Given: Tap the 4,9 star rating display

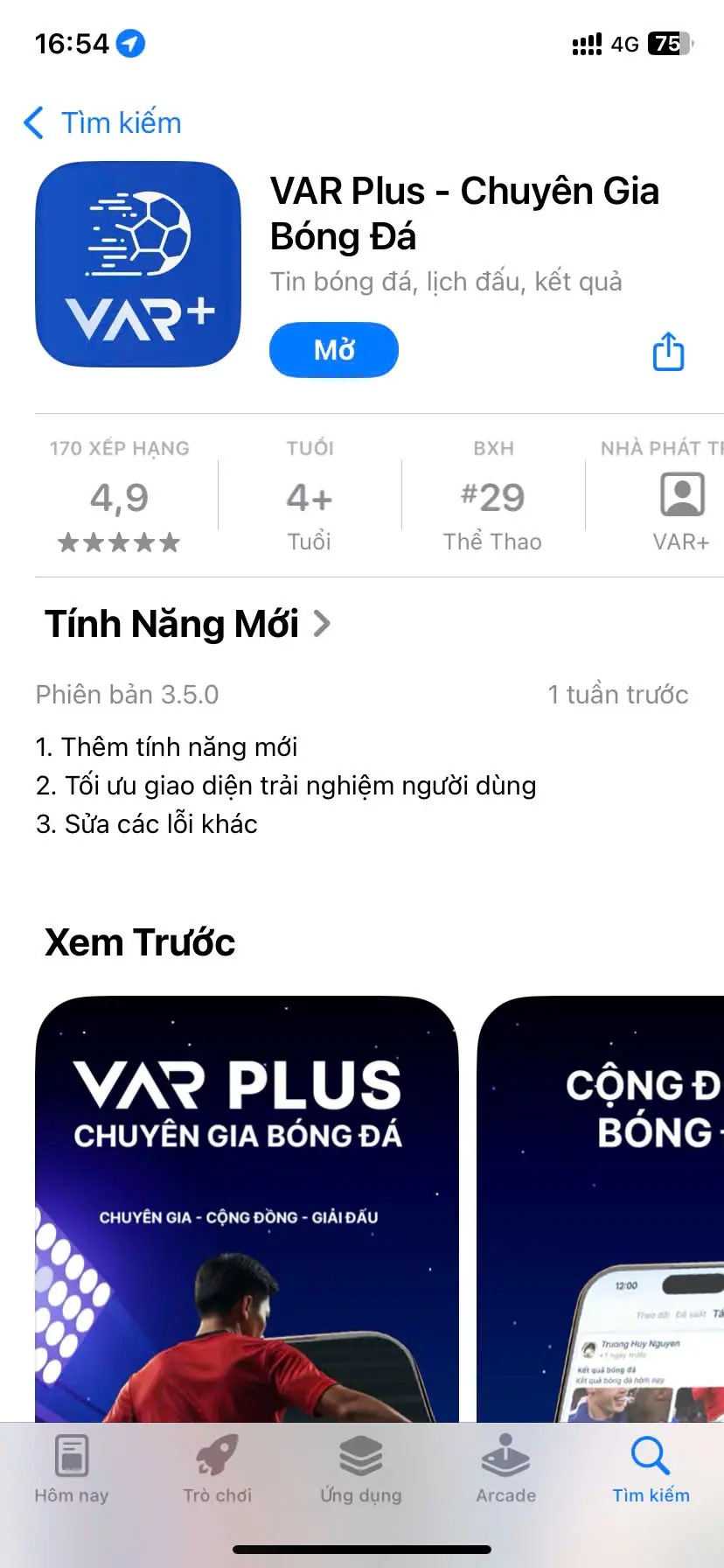Looking at the screenshot, I should [x=120, y=496].
